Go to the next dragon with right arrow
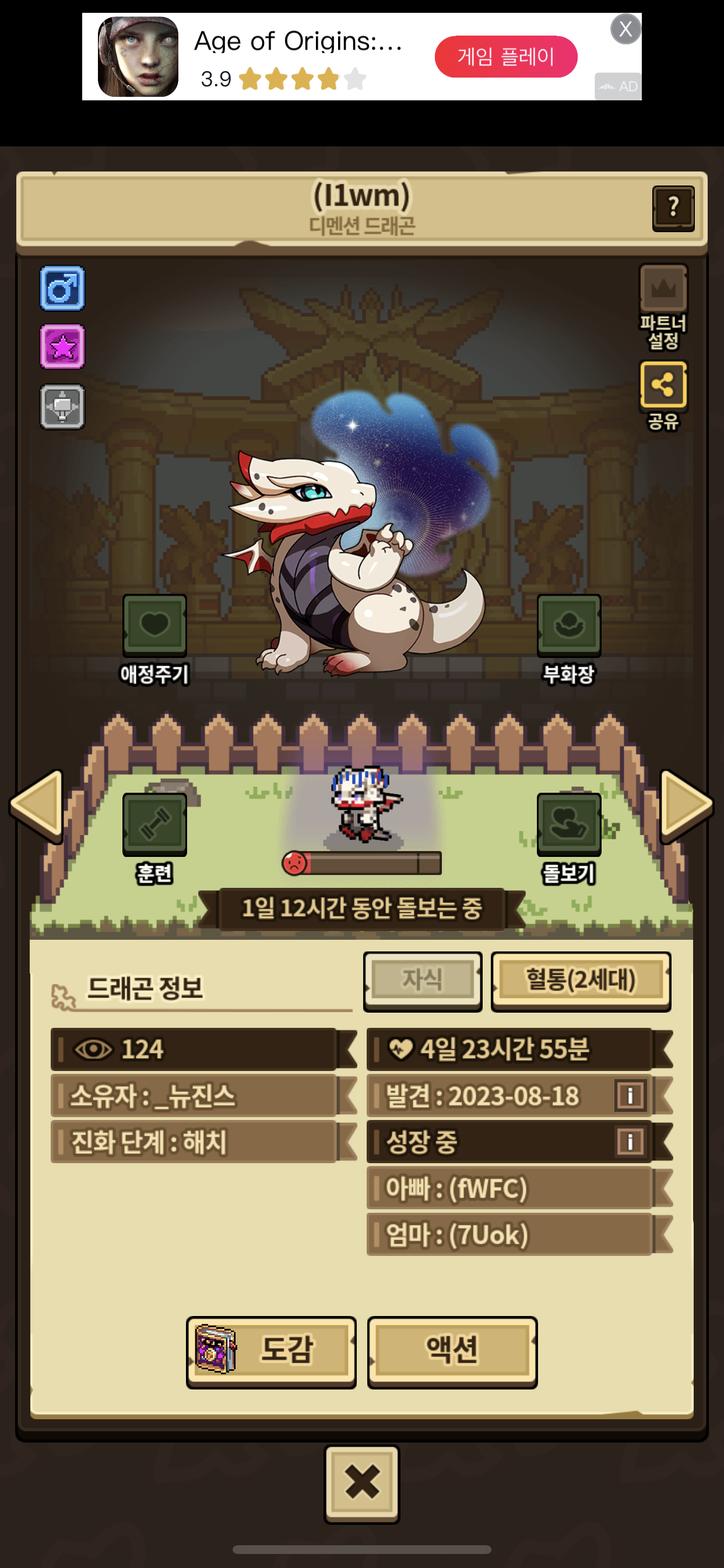Viewport: 724px width, 1568px height. click(x=686, y=806)
